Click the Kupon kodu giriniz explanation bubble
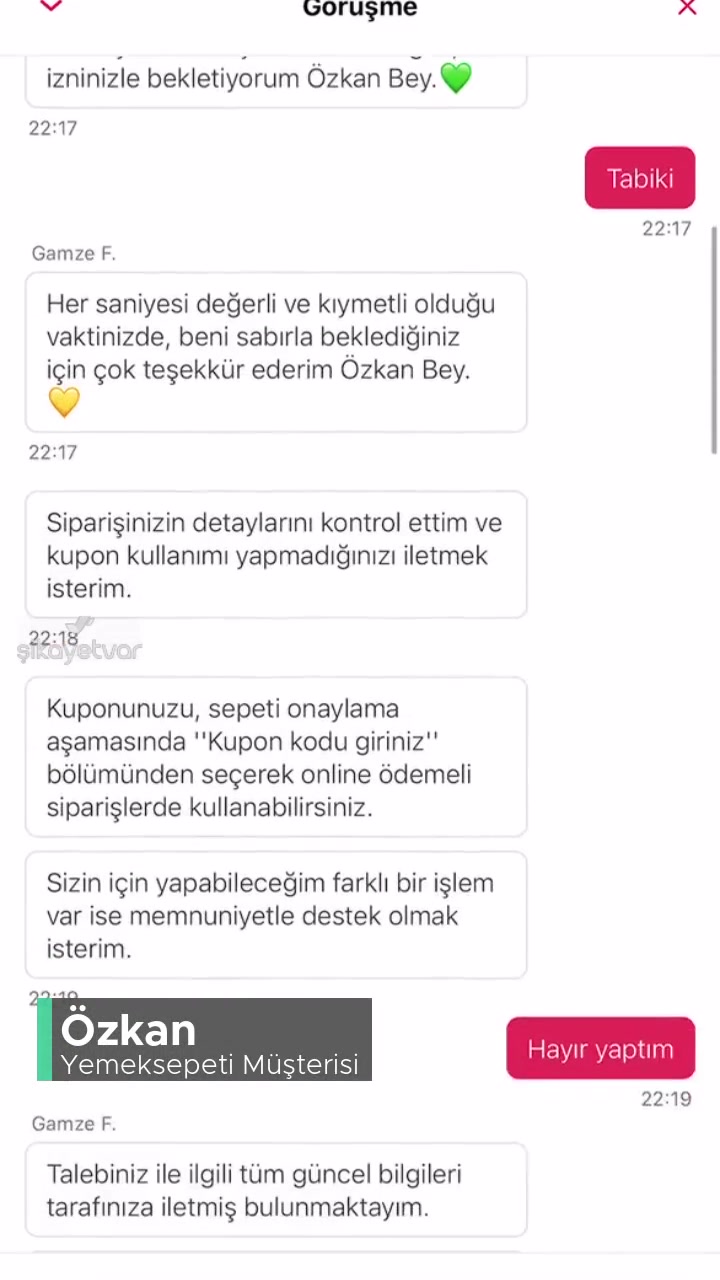The image size is (720, 1280). pyautogui.click(x=276, y=757)
